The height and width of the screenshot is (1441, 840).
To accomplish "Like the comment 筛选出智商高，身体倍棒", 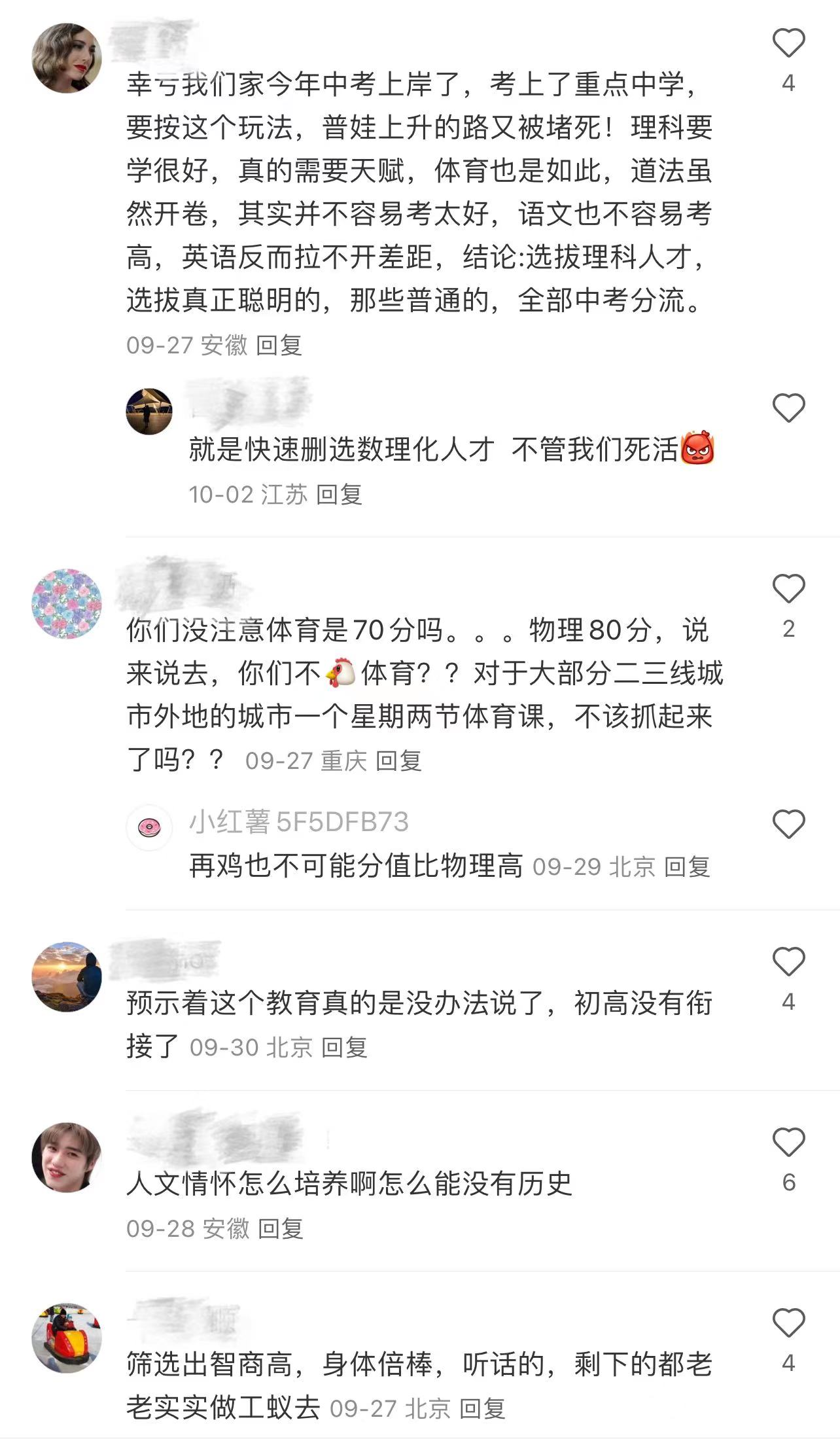I will tap(788, 1324).
